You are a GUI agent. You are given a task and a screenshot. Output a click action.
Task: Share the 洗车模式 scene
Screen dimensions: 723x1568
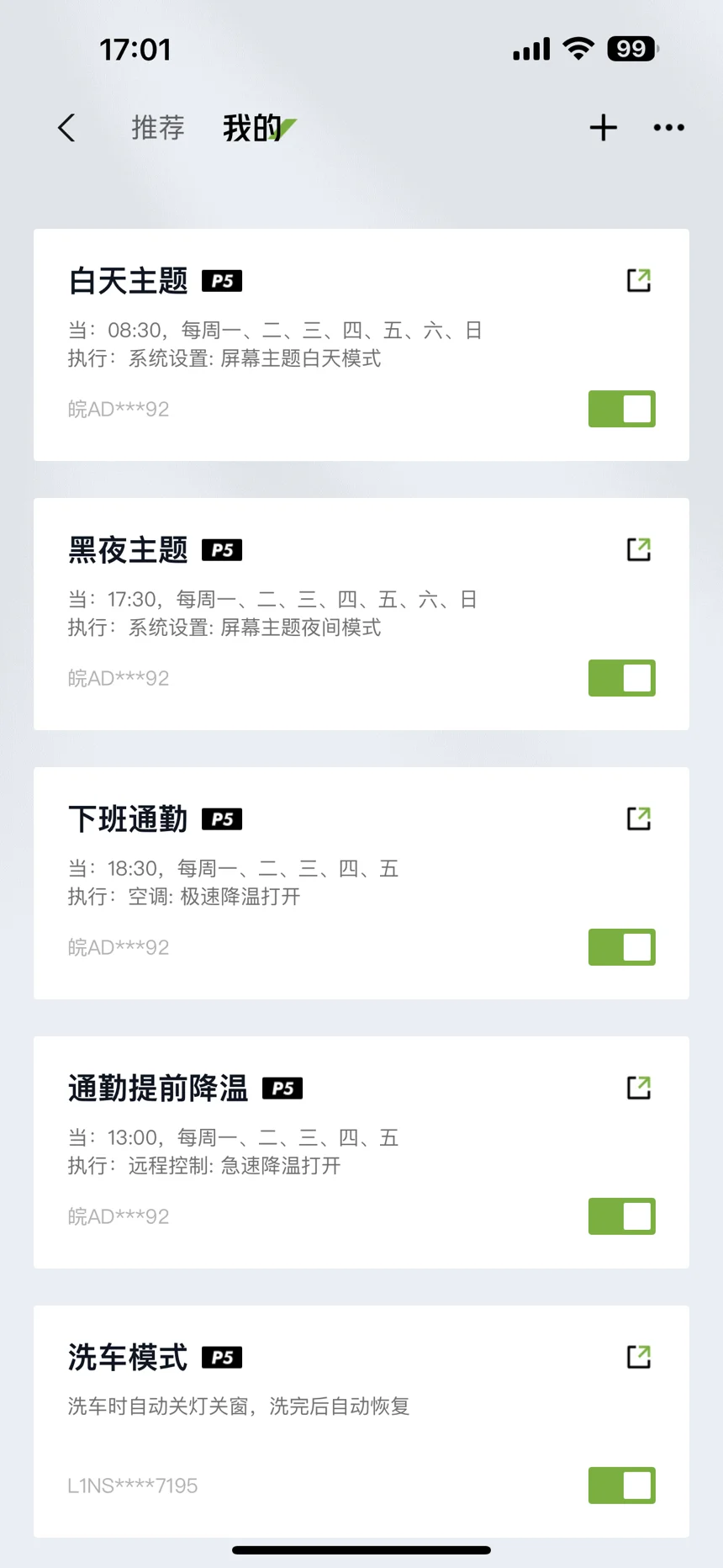tap(639, 1357)
